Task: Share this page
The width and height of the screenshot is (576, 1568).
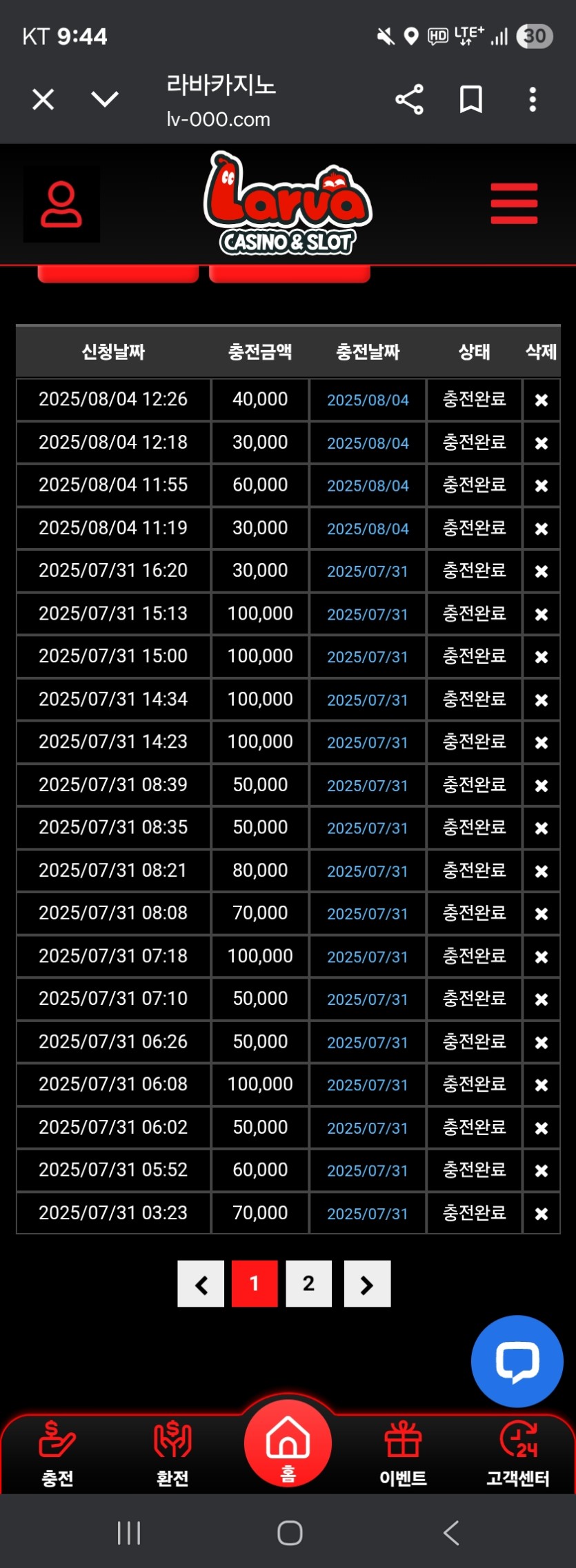Action: (x=409, y=100)
